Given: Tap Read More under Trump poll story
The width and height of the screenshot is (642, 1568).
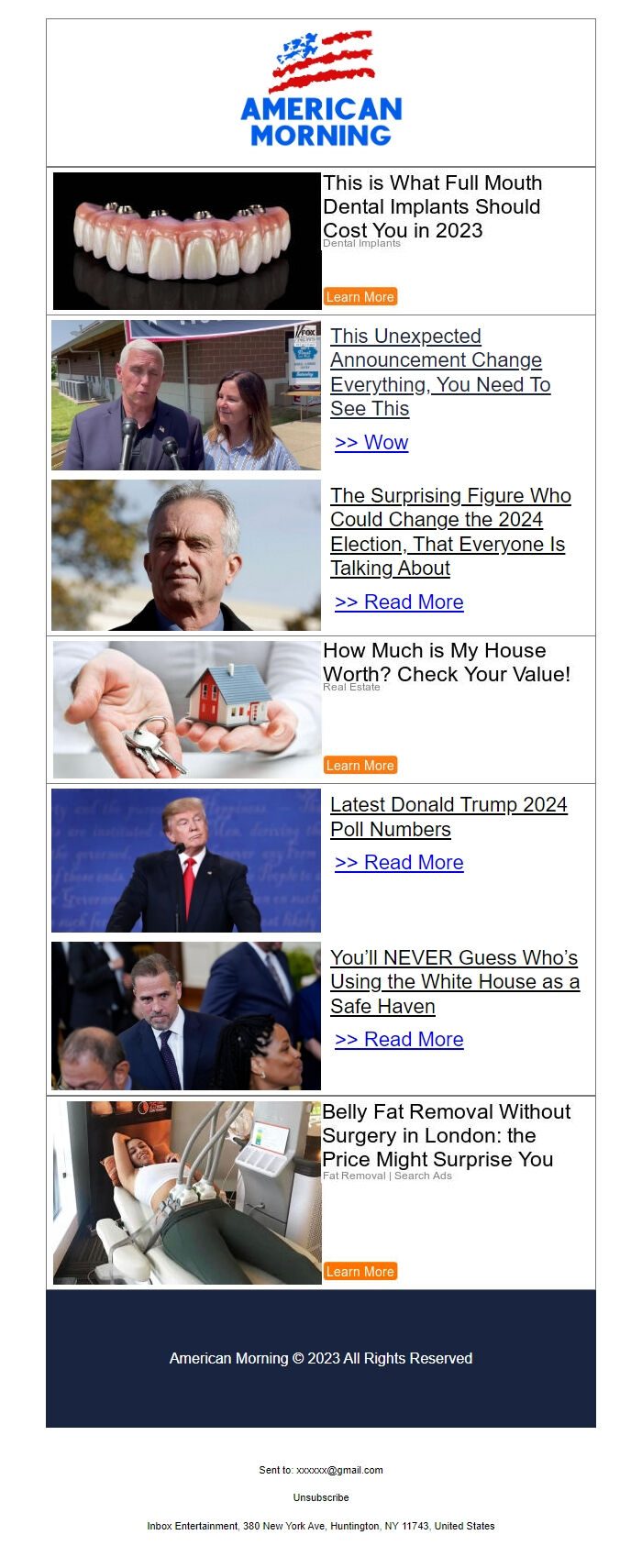Looking at the screenshot, I should coord(399,863).
